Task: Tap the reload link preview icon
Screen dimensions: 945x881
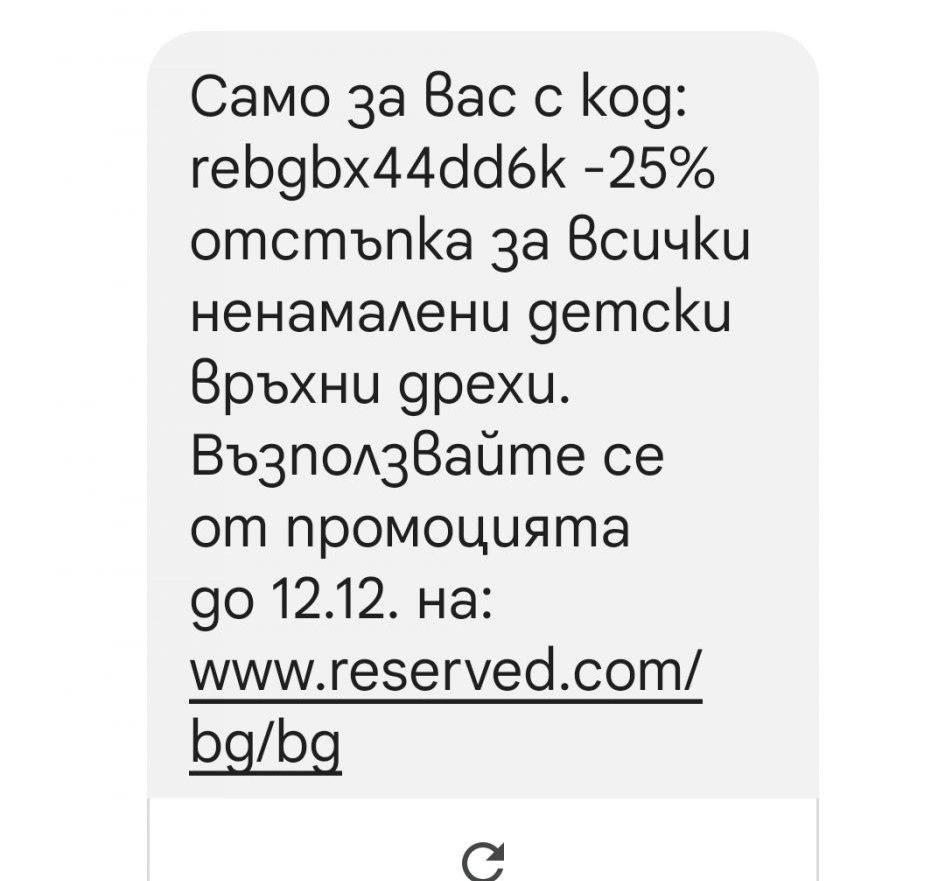Action: 483,862
